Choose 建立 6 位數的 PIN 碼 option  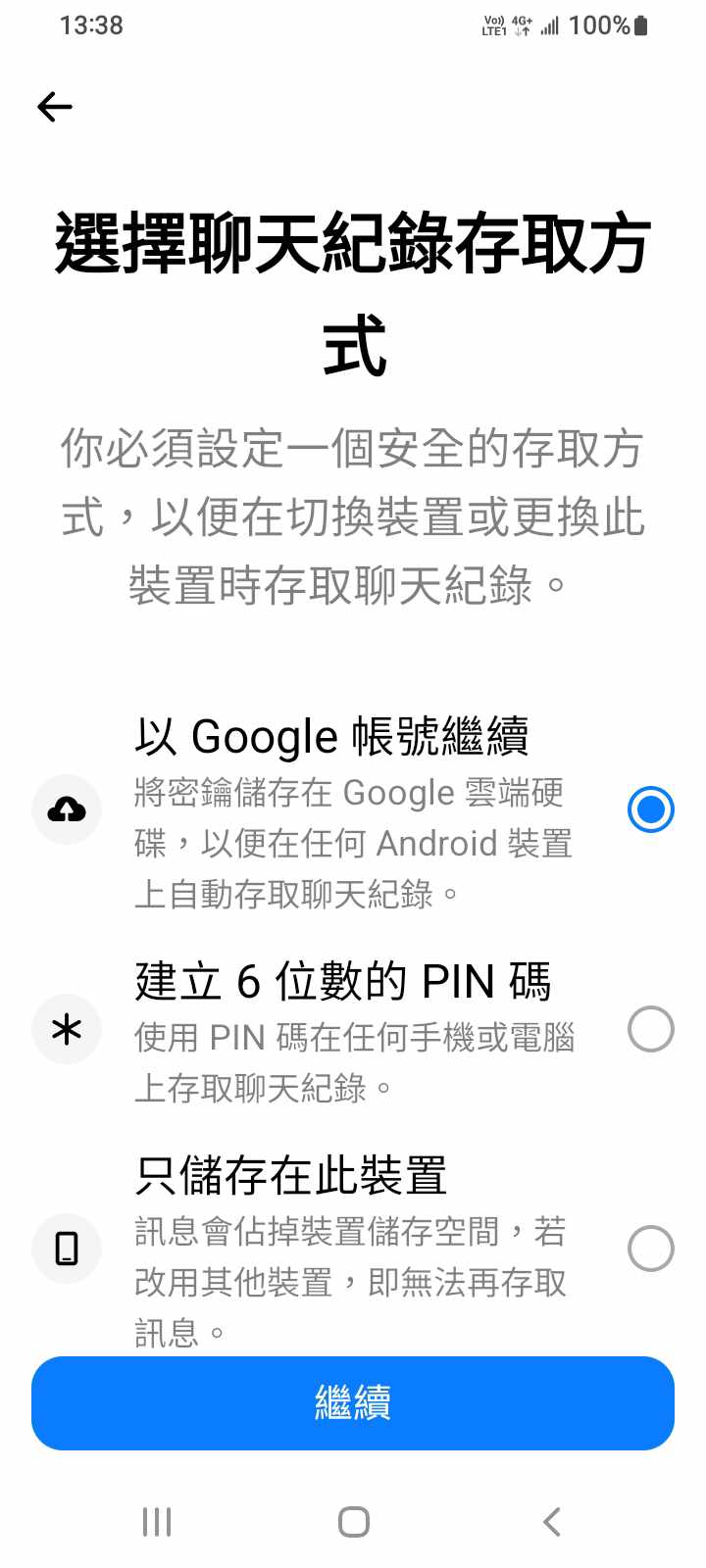pyautogui.click(x=650, y=1029)
